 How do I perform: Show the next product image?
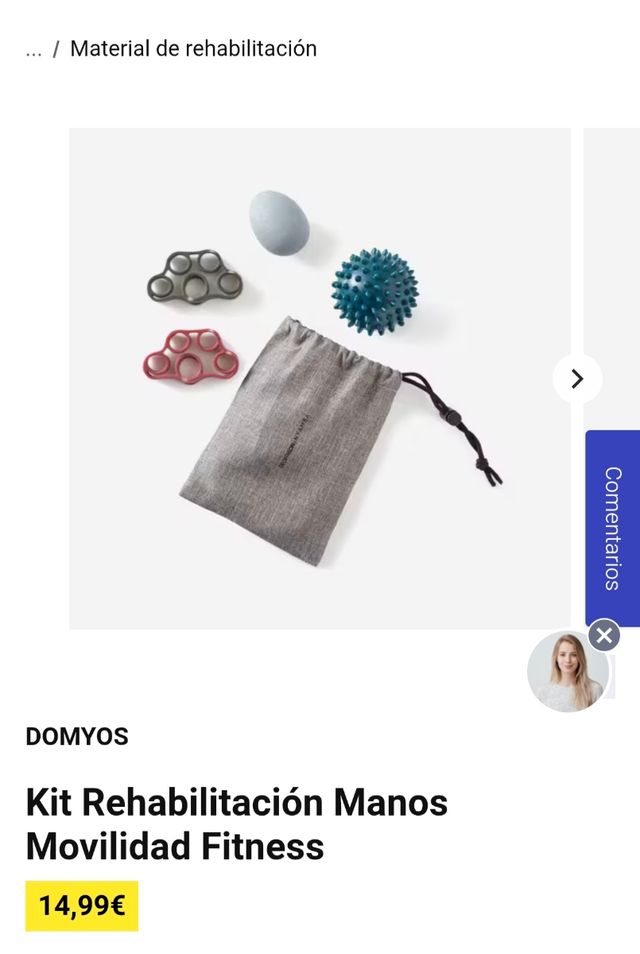[577, 378]
